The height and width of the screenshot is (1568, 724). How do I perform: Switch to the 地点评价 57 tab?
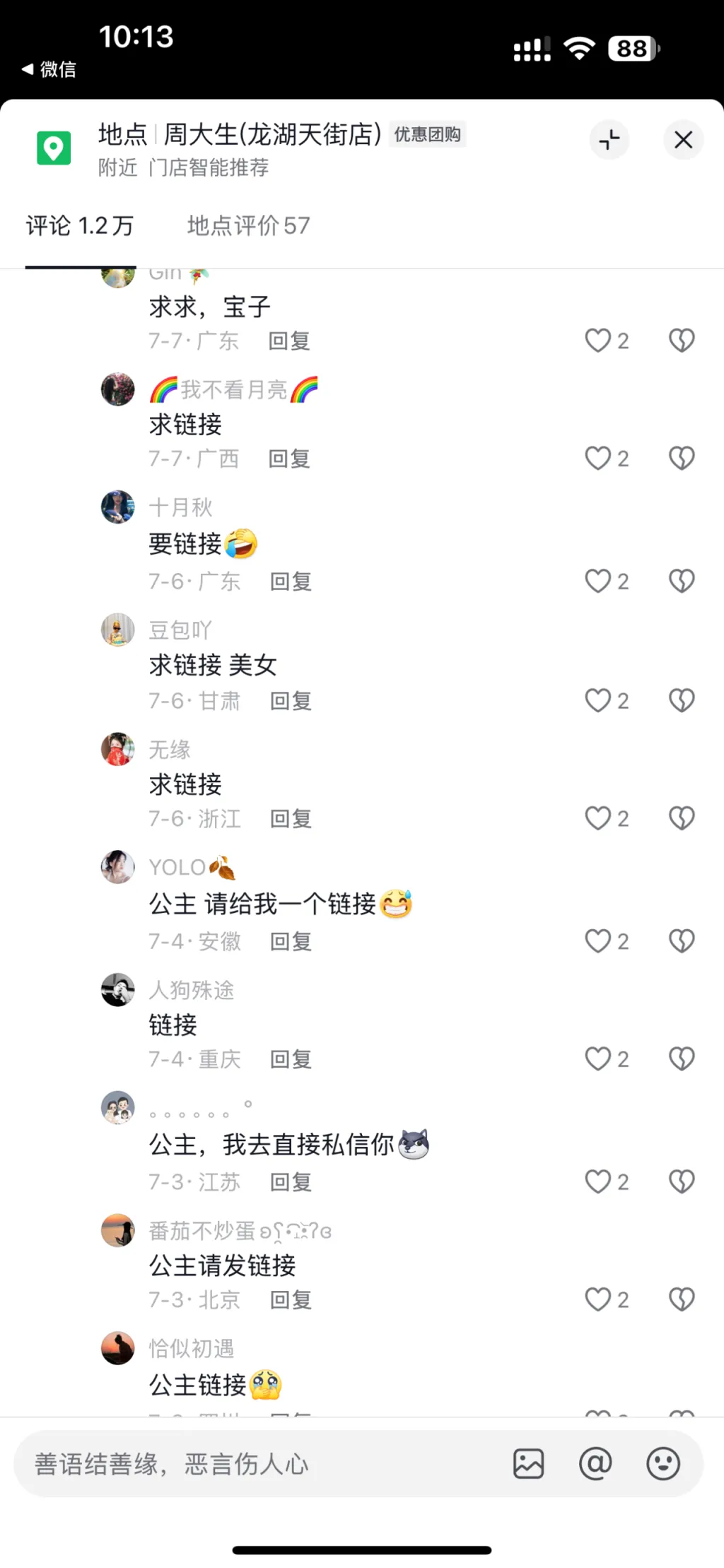coord(247,225)
